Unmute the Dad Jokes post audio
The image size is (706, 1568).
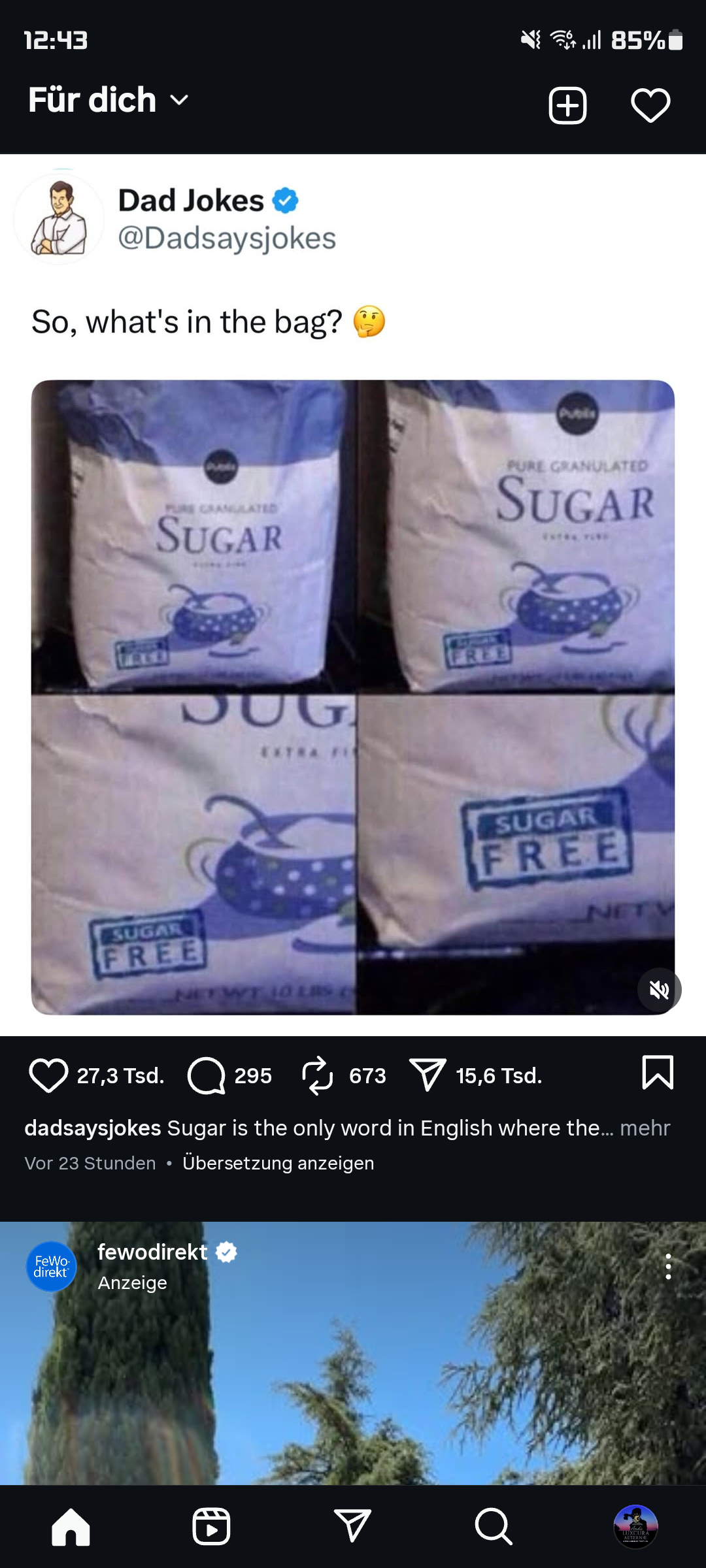click(659, 990)
